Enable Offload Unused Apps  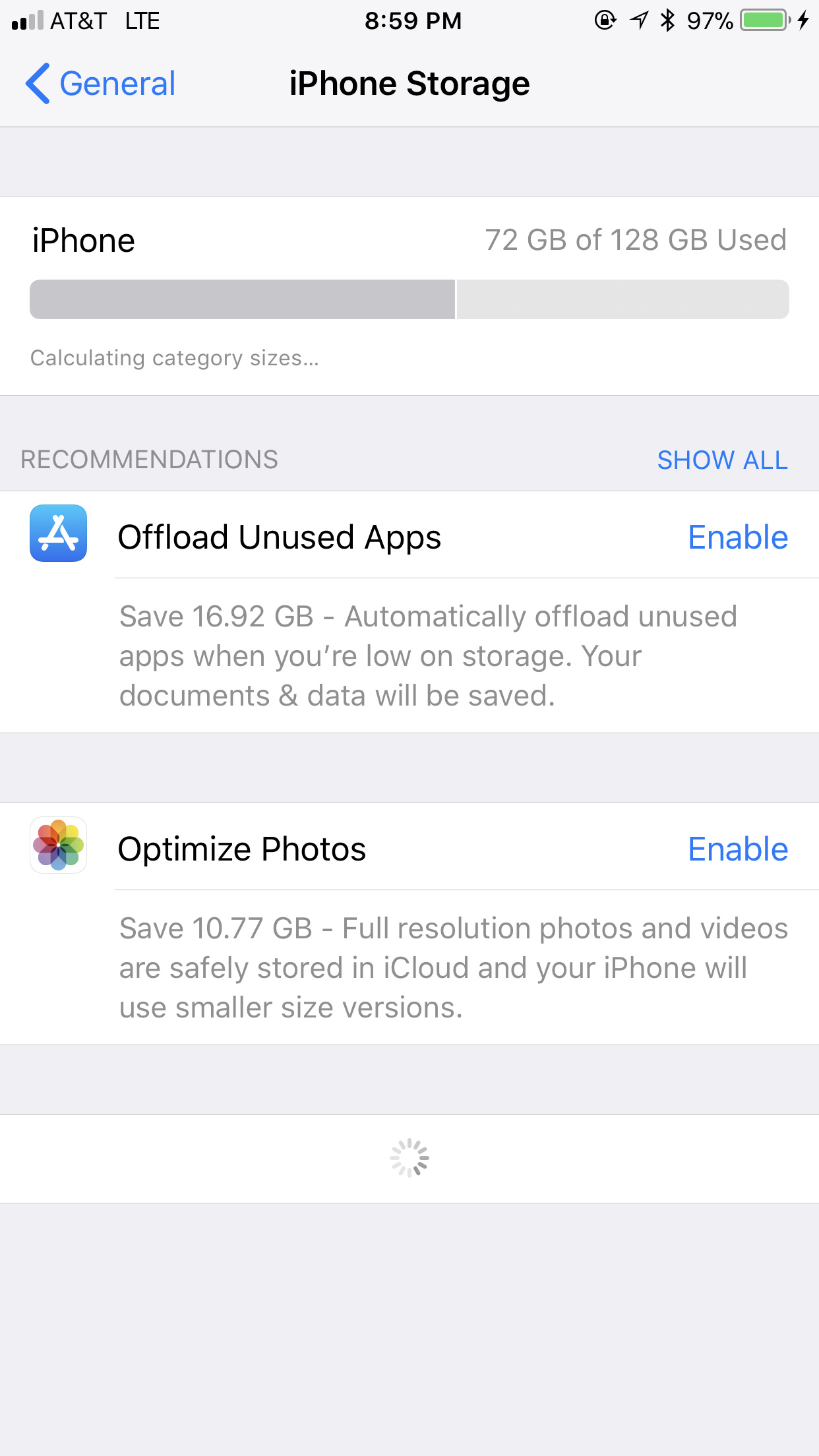[x=738, y=537]
